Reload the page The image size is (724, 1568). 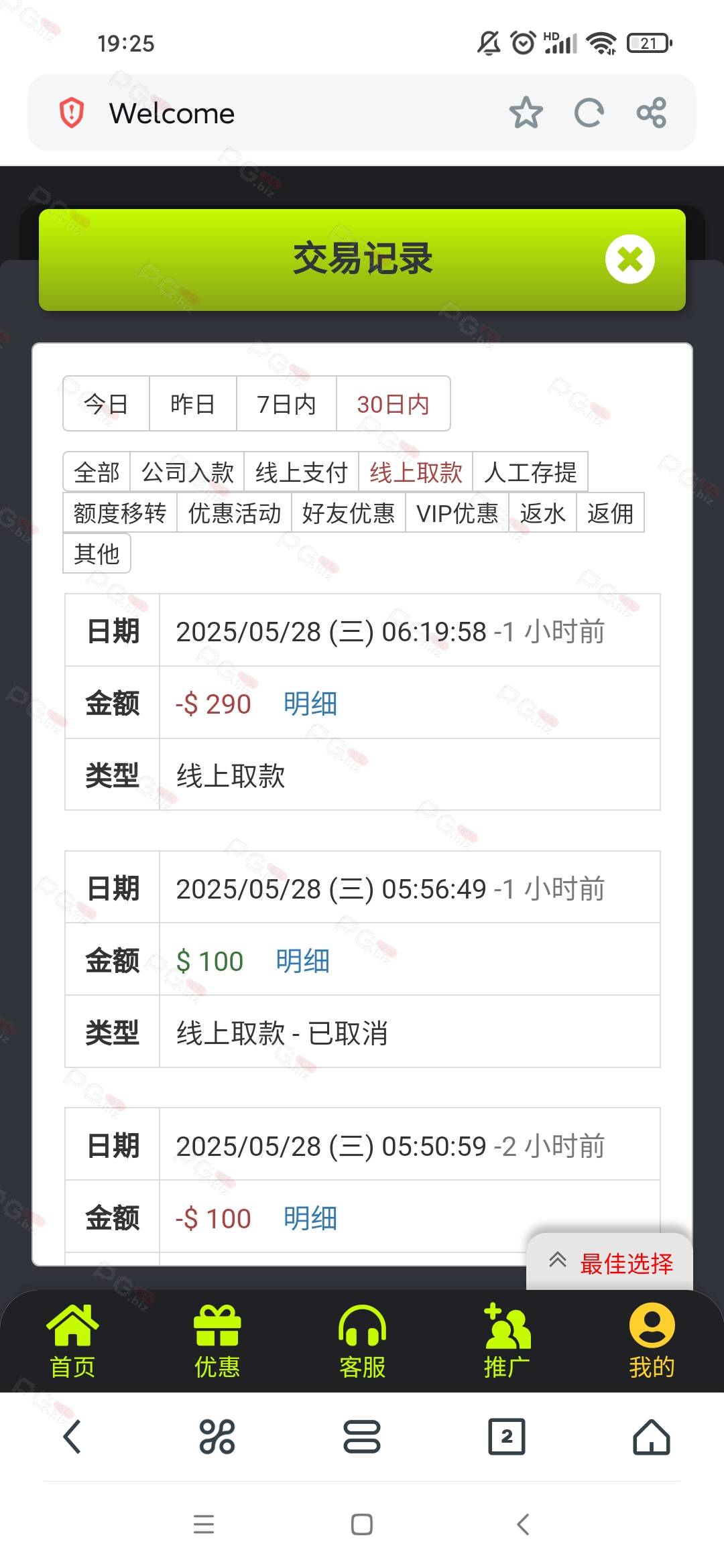click(589, 113)
